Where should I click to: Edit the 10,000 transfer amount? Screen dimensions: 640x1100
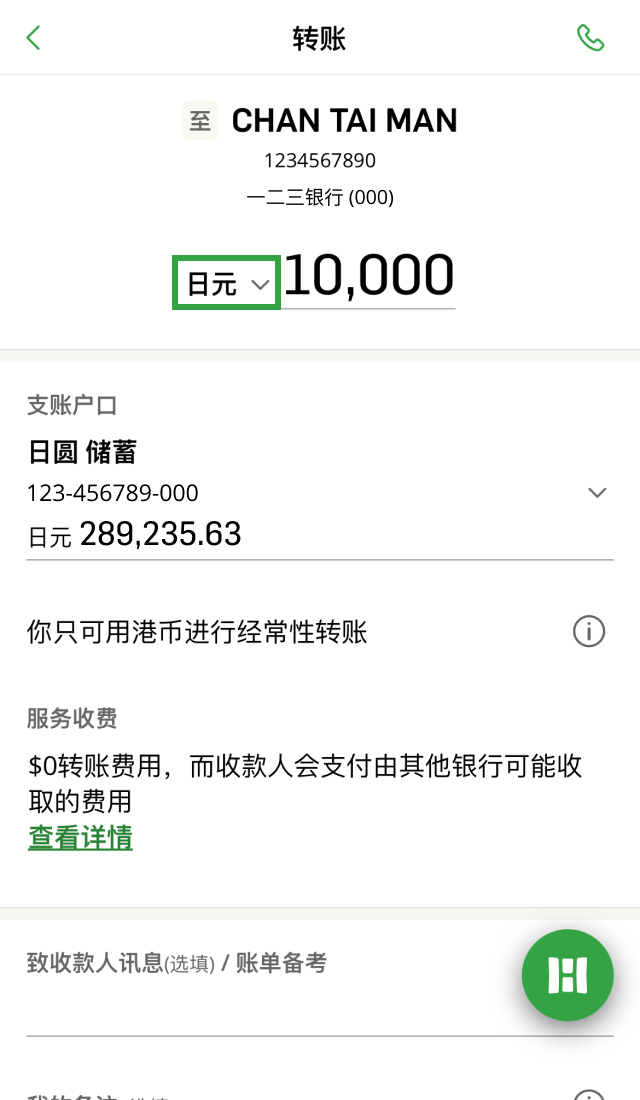click(x=369, y=276)
